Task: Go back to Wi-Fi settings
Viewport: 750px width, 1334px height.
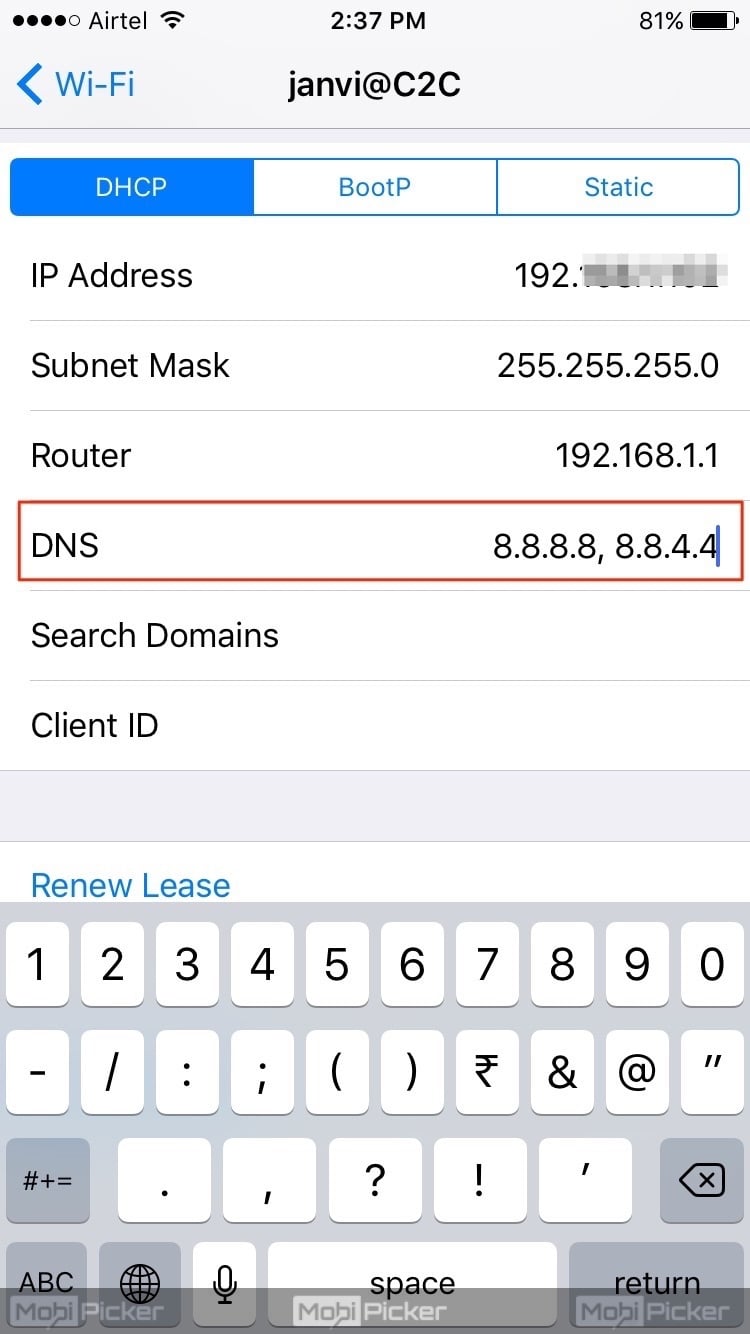Action: click(76, 84)
